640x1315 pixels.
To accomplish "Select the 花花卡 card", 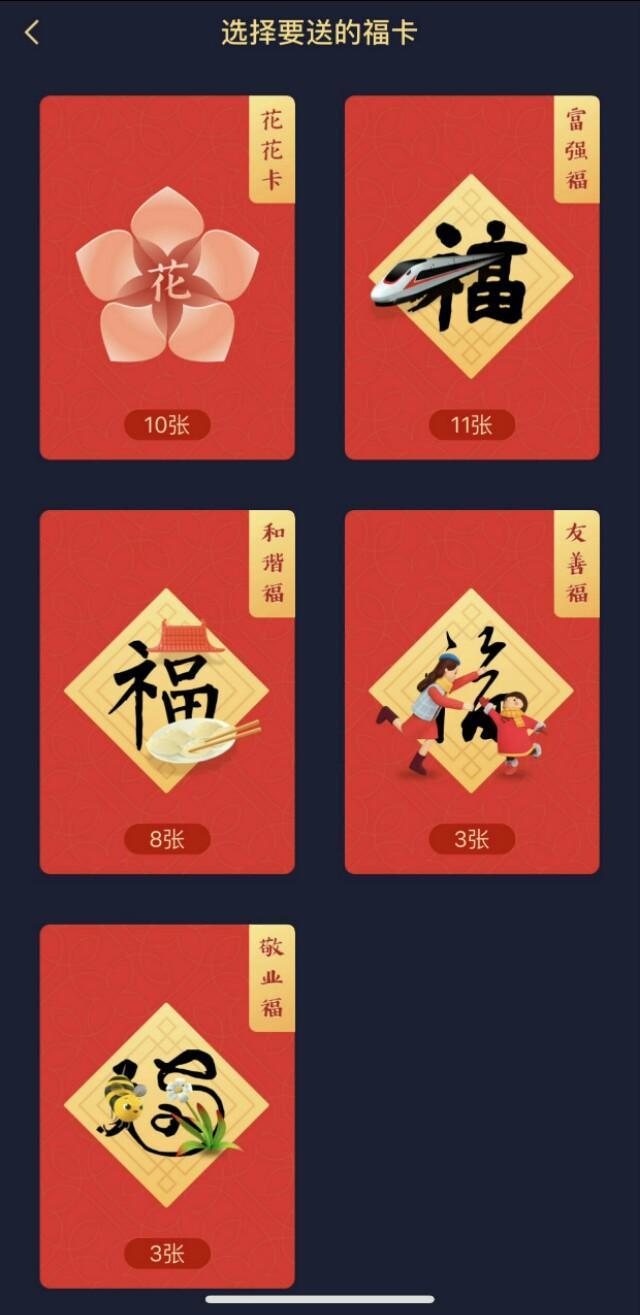I will [167, 278].
